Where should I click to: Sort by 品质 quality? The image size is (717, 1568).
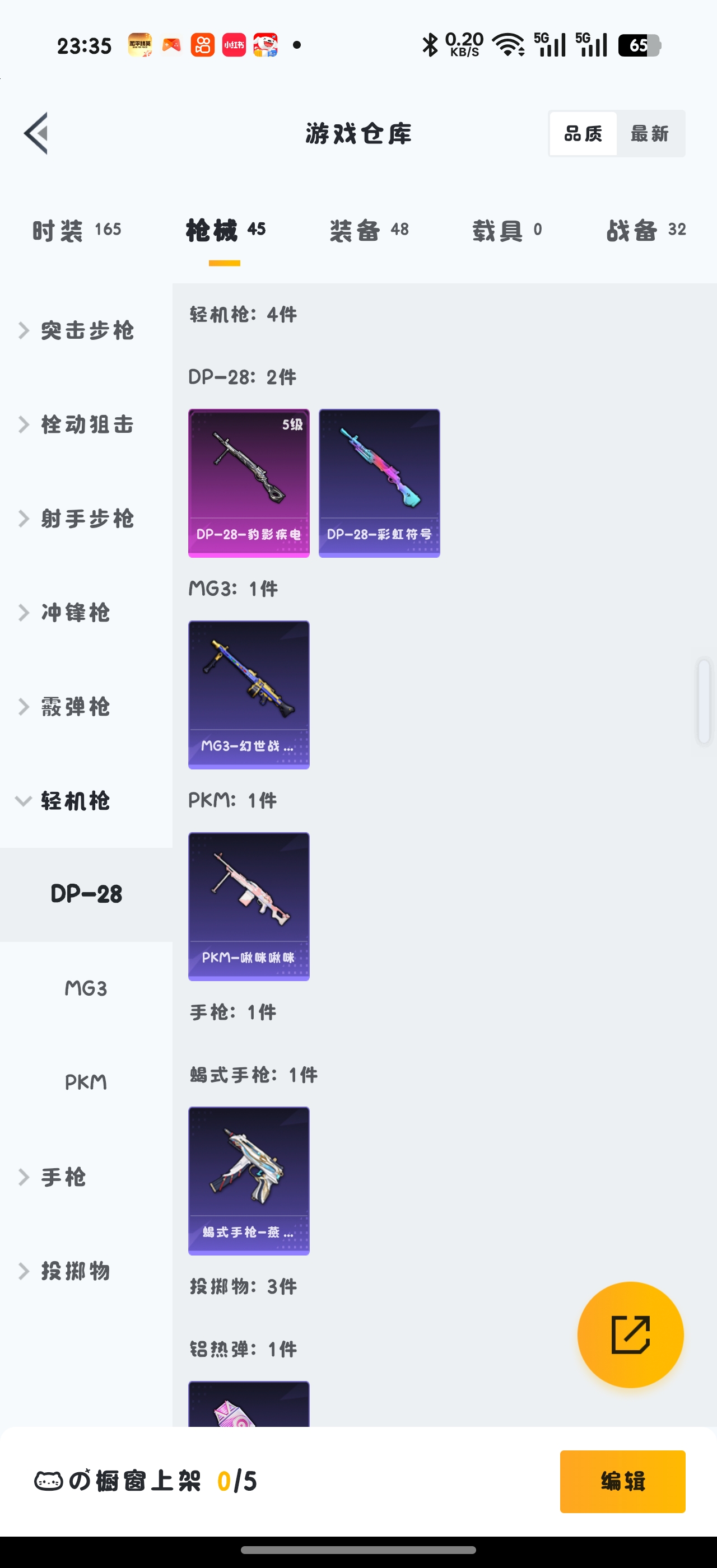click(x=583, y=133)
